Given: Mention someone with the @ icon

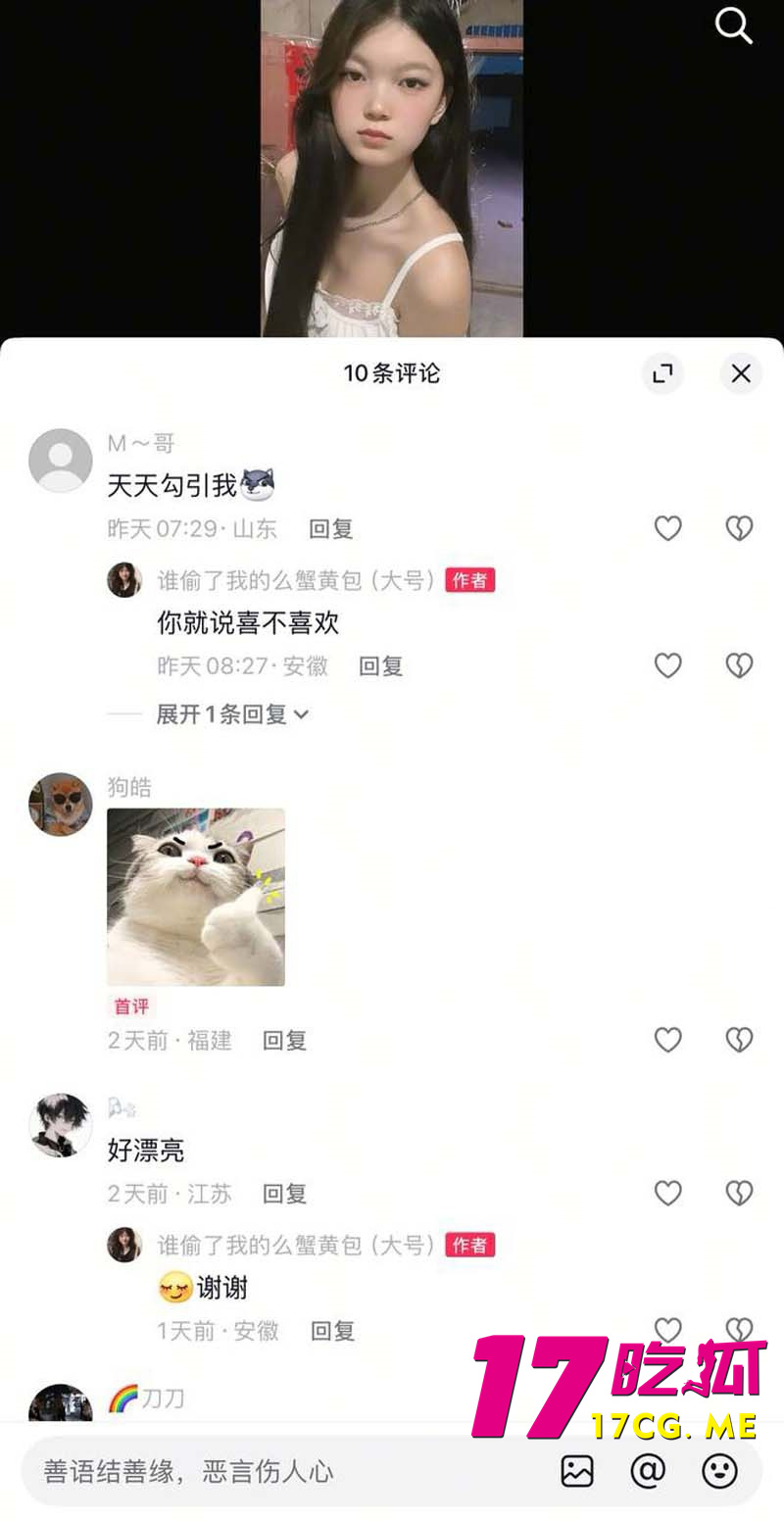Looking at the screenshot, I should 648,1471.
